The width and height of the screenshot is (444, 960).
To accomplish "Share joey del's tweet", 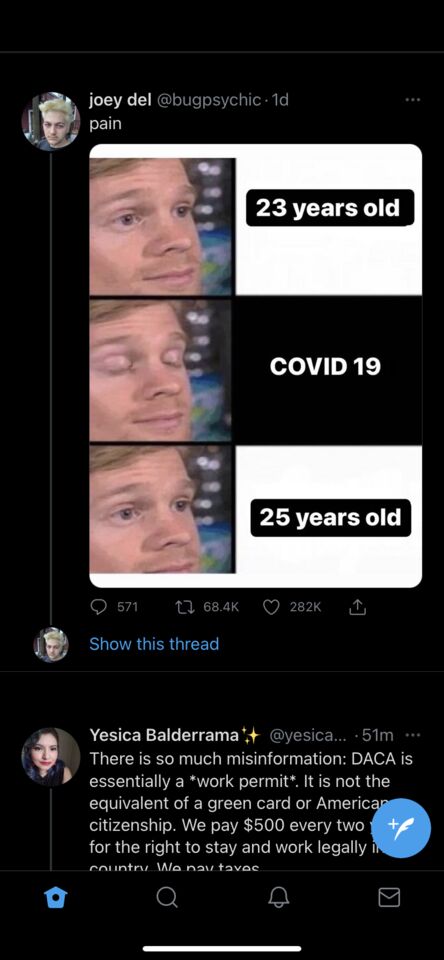I will [357, 606].
